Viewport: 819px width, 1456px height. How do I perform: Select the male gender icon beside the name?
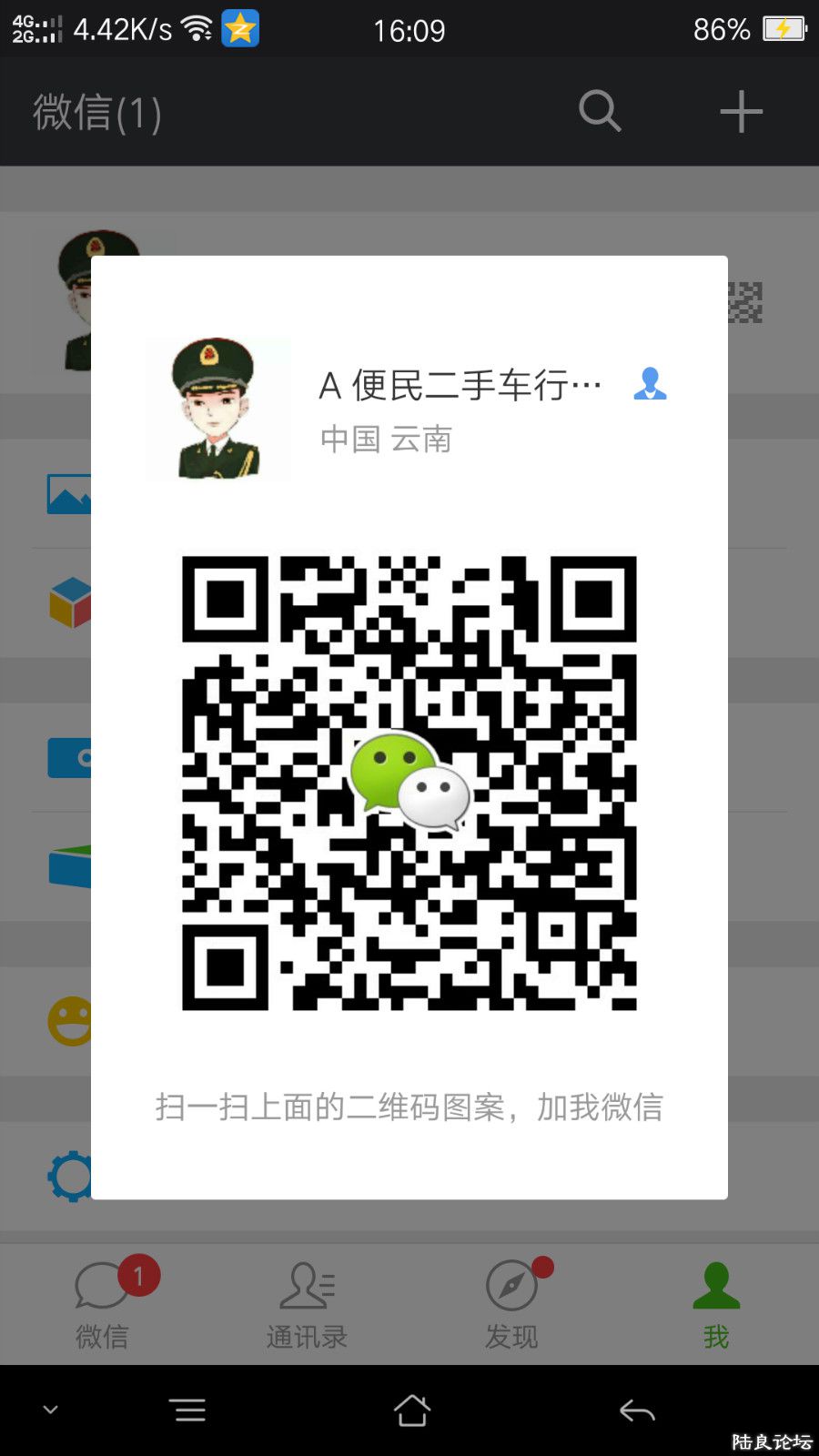[650, 384]
